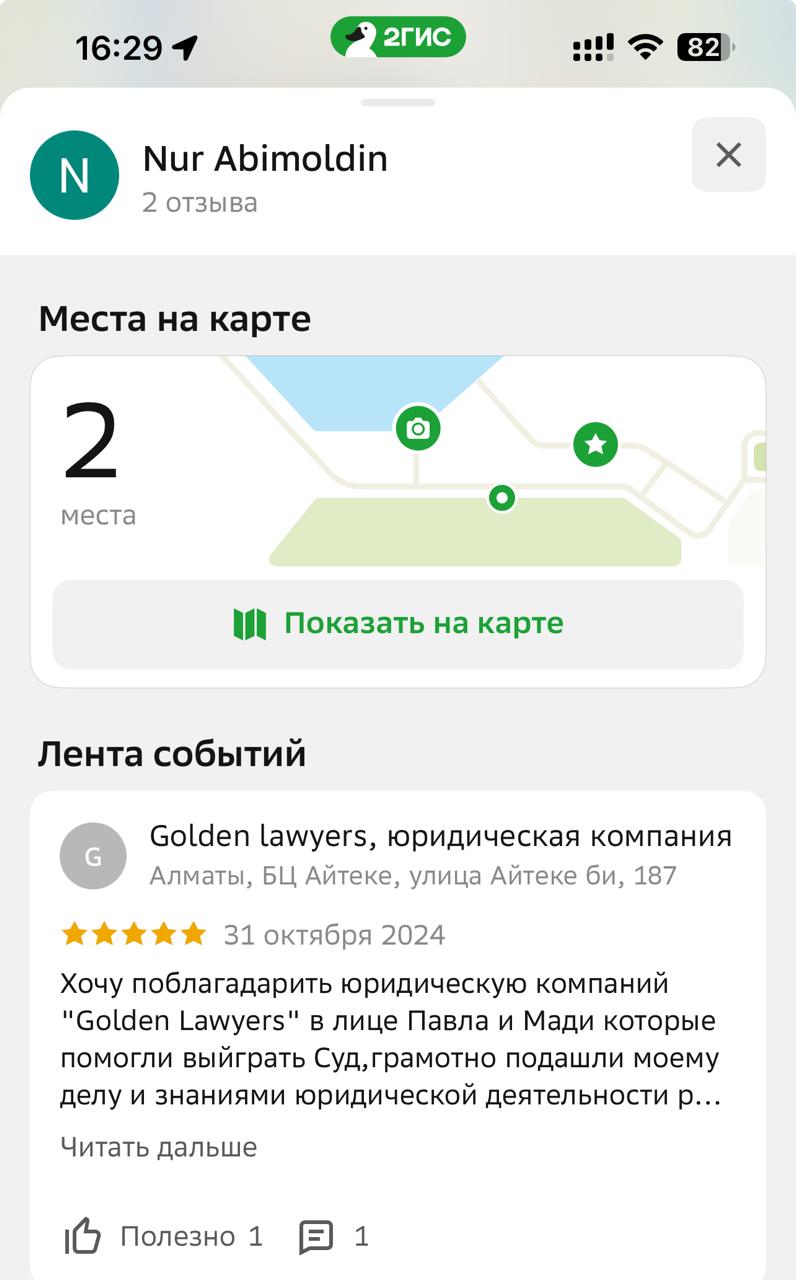The image size is (796, 1280).
Task: Expand the review with Читать дальше
Action: [159, 1147]
